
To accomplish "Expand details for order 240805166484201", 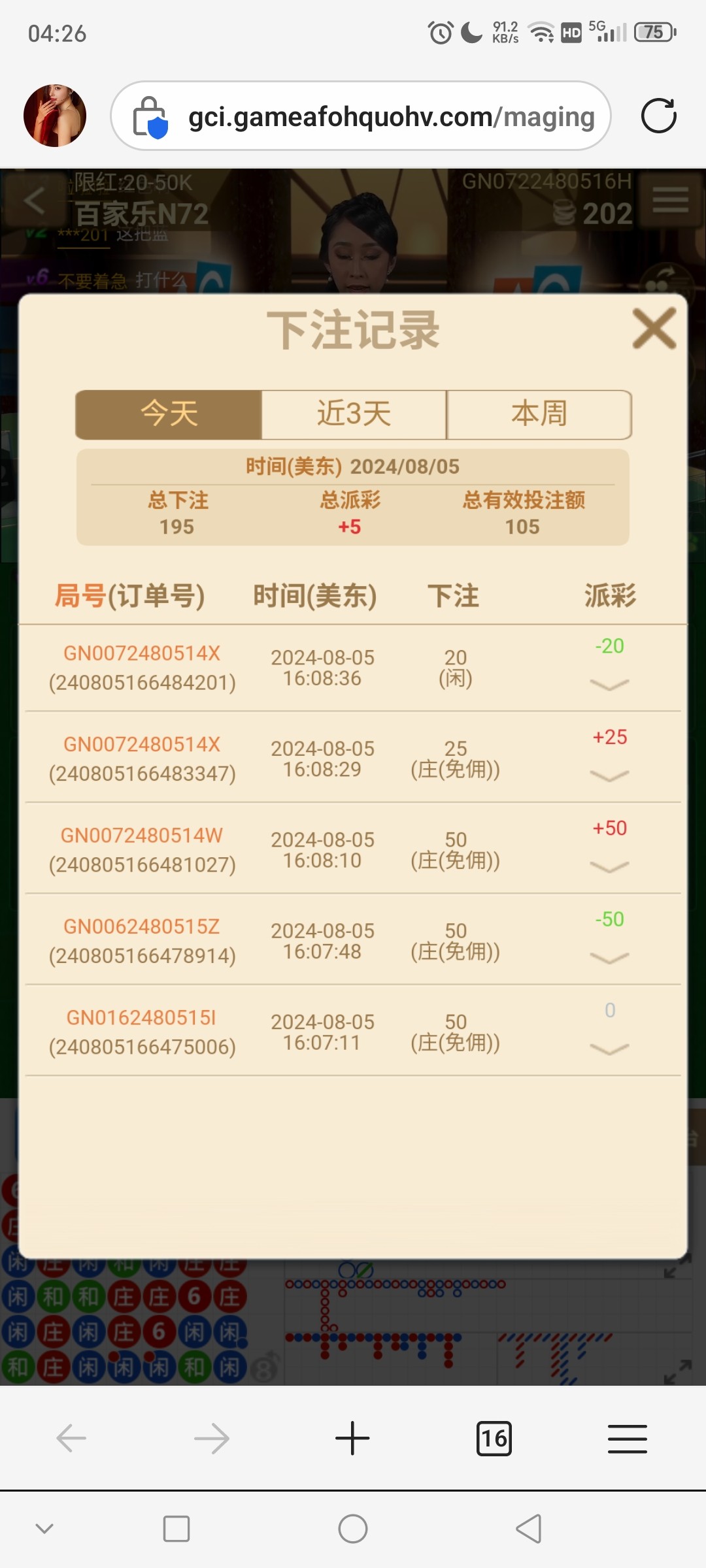I will [609, 684].
